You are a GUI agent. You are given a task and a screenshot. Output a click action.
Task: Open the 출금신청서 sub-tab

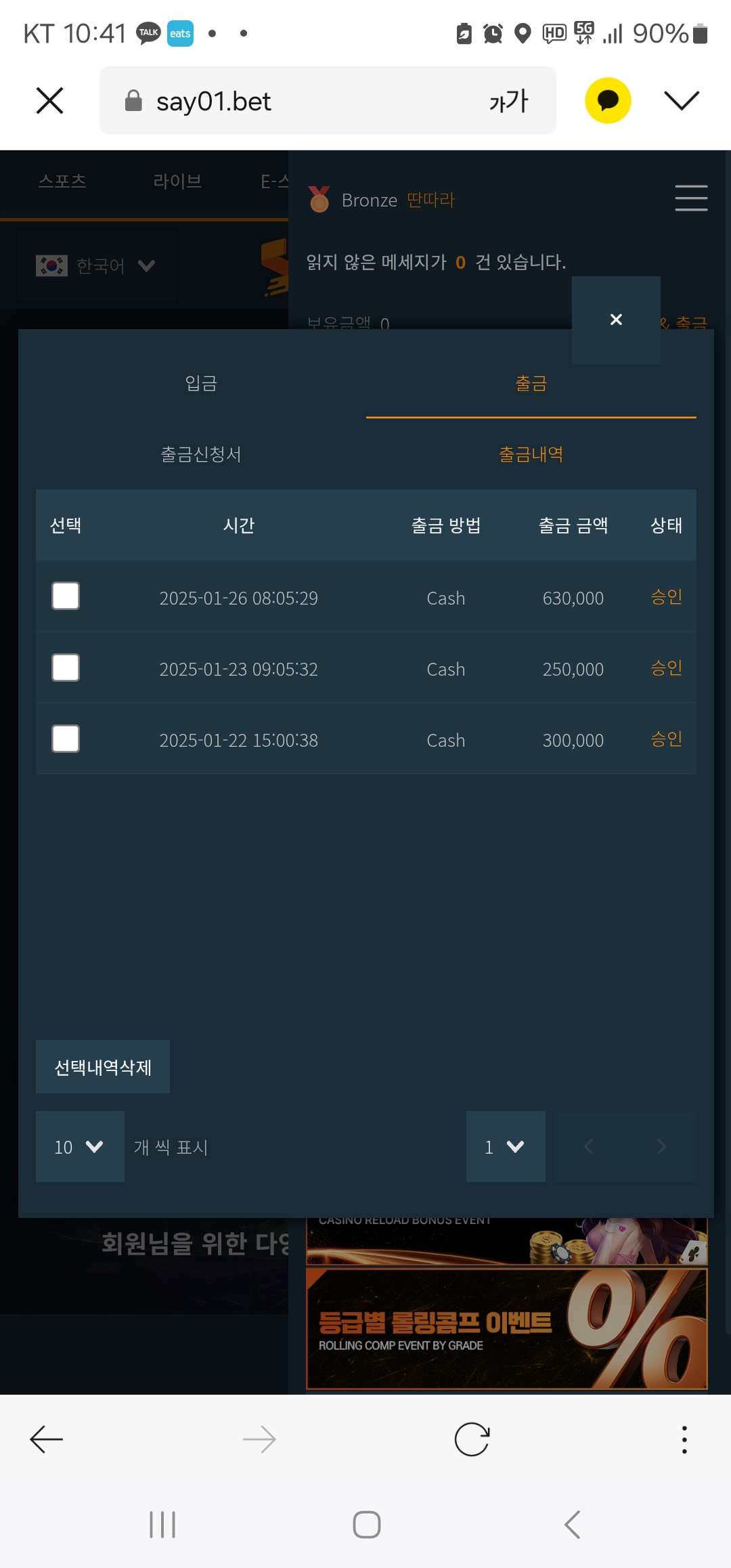coord(201,454)
